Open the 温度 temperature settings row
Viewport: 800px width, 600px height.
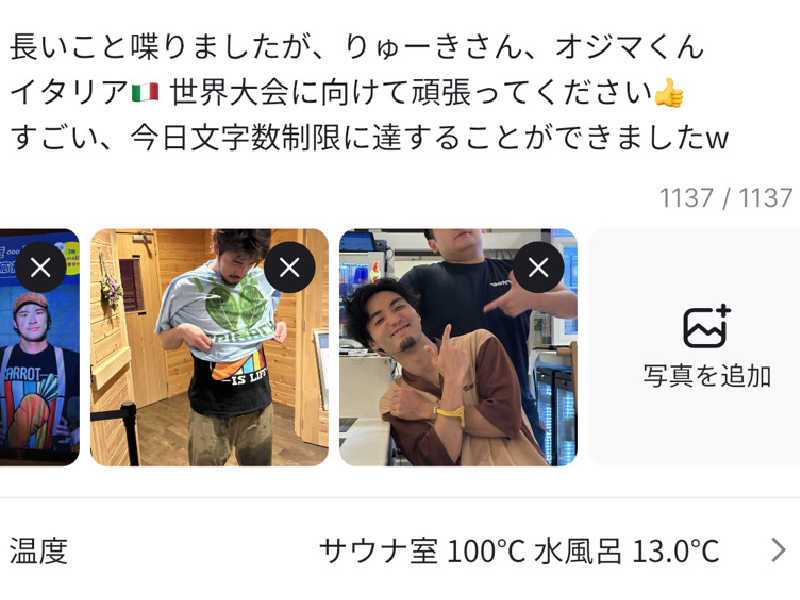[x=400, y=550]
